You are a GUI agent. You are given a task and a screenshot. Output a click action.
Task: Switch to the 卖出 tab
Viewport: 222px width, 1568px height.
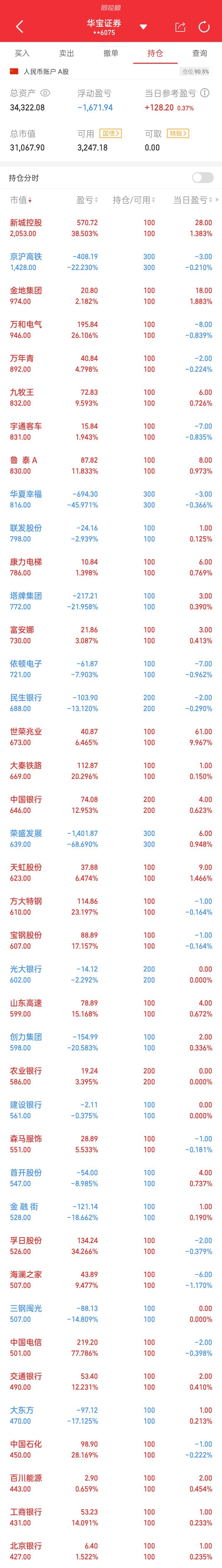point(66,53)
